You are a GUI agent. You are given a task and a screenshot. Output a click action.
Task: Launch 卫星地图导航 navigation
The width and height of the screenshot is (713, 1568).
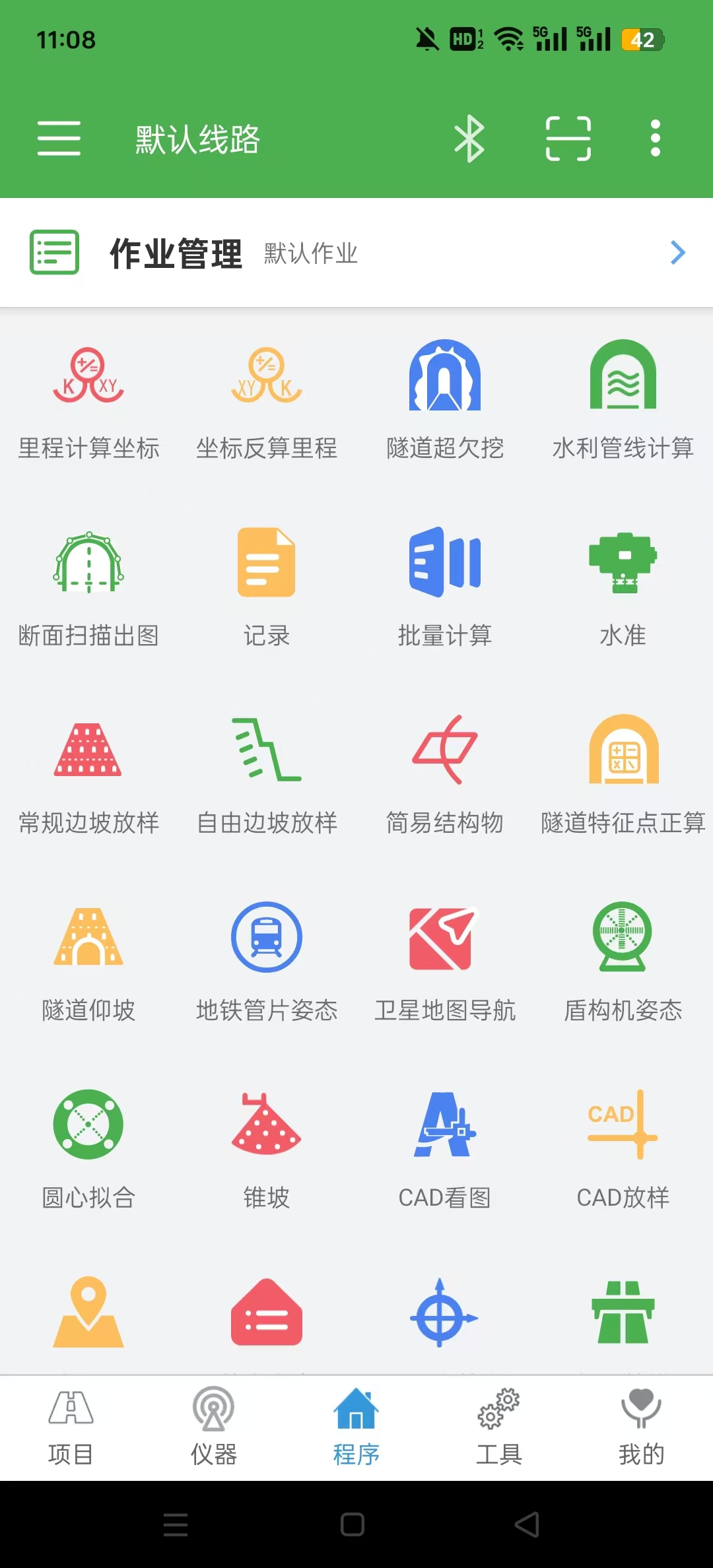coord(445,964)
